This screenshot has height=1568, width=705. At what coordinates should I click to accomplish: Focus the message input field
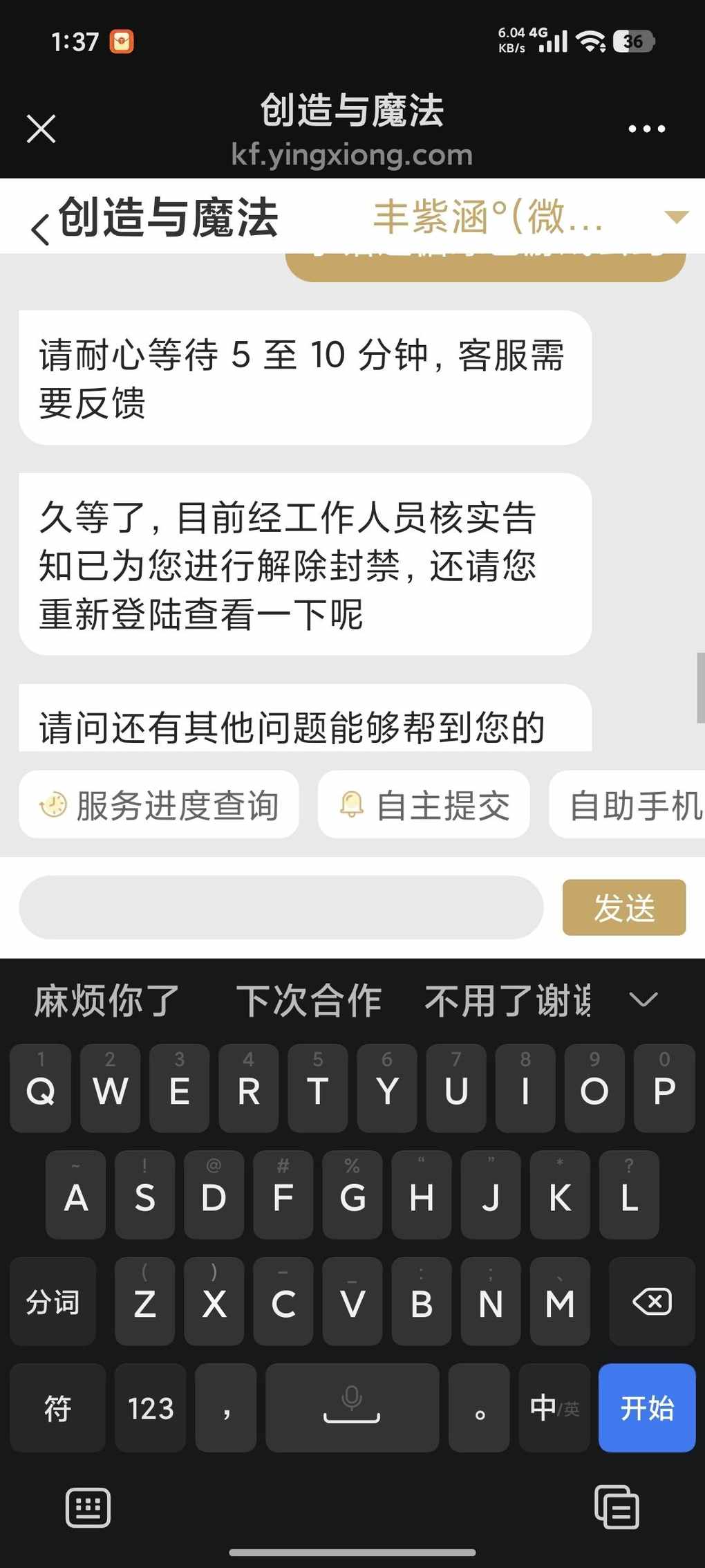click(281, 907)
